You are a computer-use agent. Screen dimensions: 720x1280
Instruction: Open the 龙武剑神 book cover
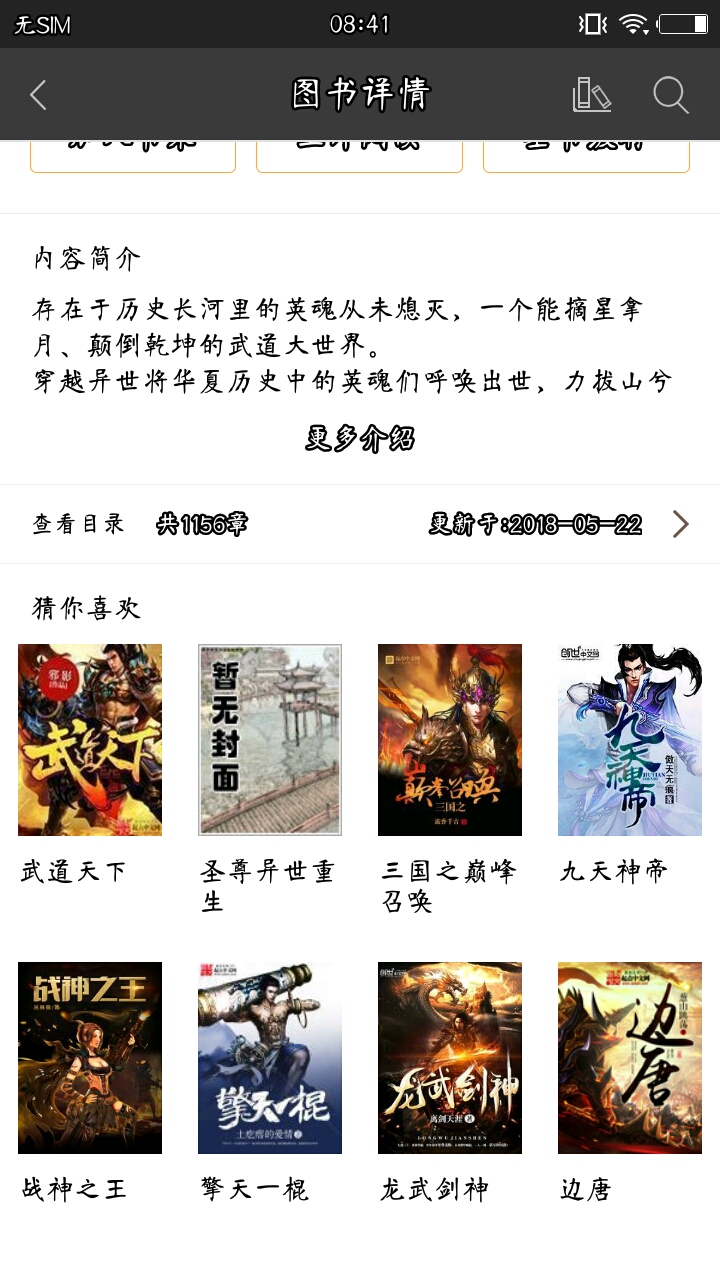449,1057
